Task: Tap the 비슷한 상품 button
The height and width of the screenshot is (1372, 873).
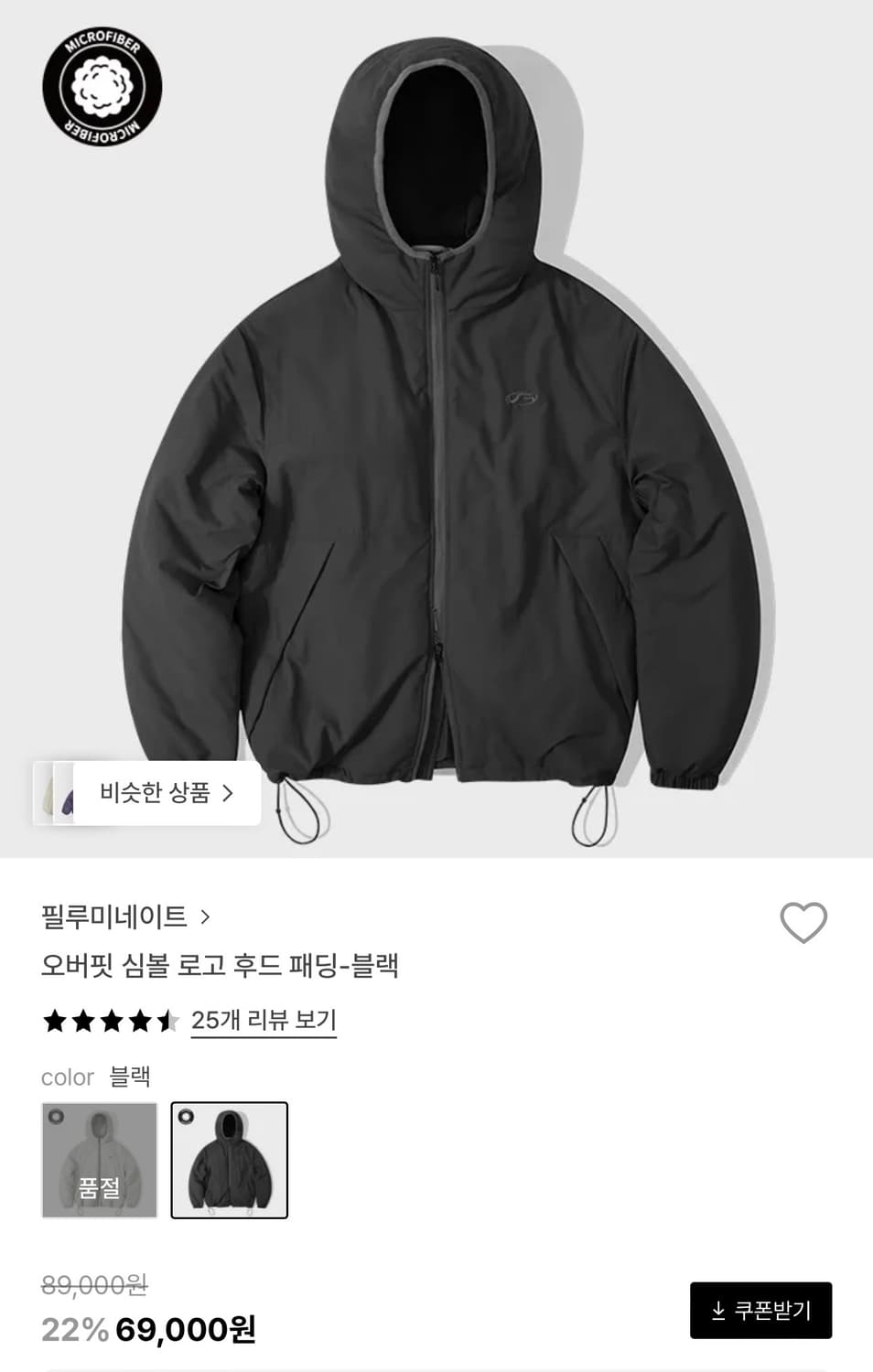Action: pos(156,795)
